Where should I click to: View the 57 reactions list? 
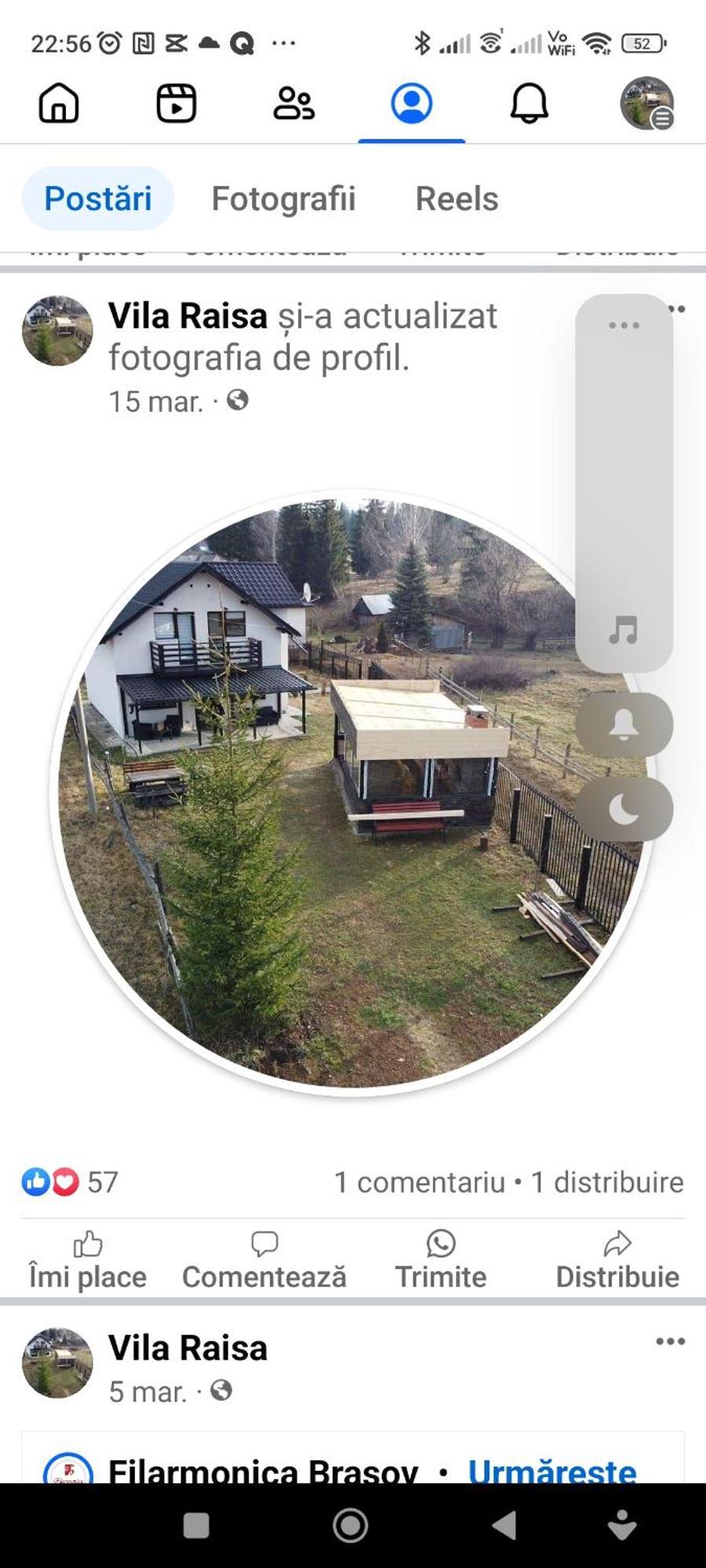pyautogui.click(x=71, y=1182)
